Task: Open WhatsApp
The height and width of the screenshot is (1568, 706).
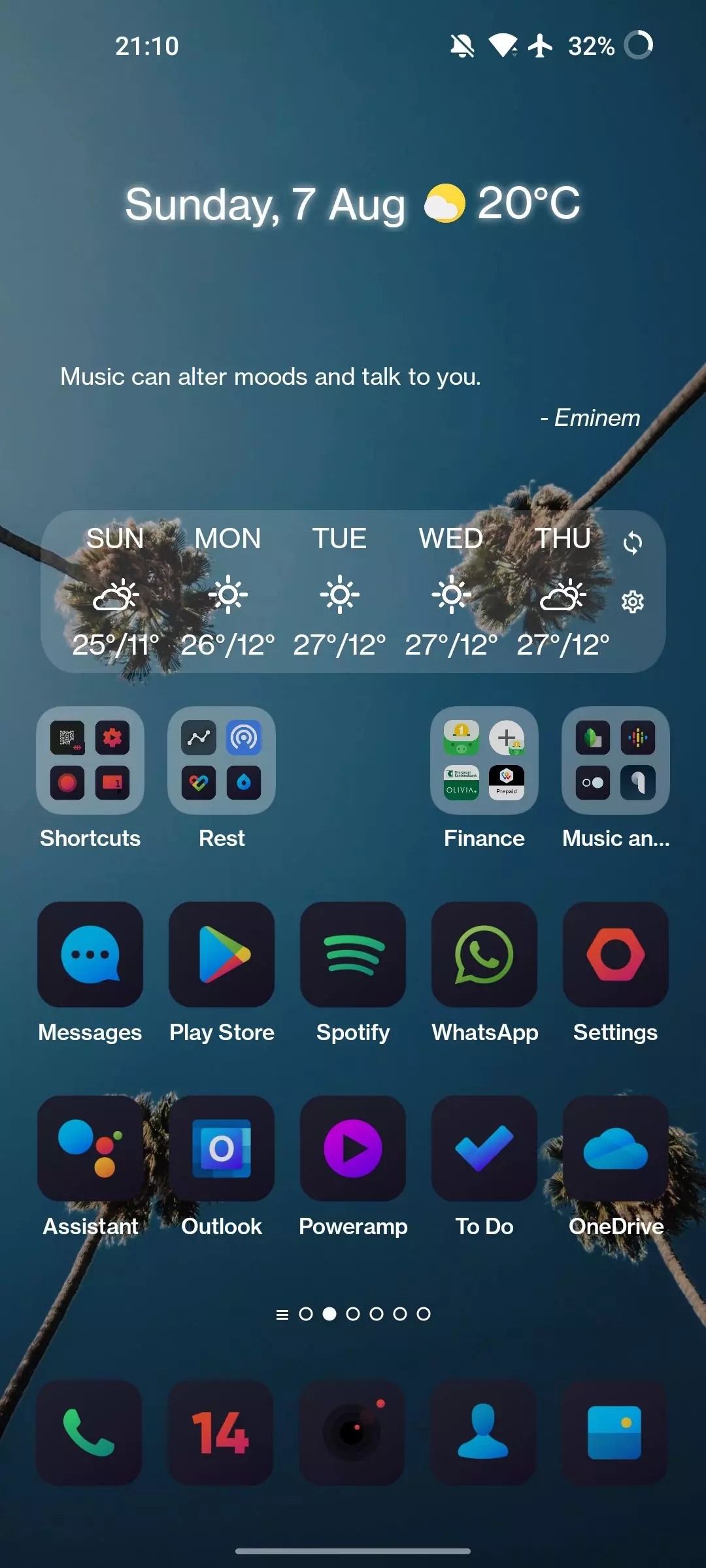Action: [x=484, y=955]
